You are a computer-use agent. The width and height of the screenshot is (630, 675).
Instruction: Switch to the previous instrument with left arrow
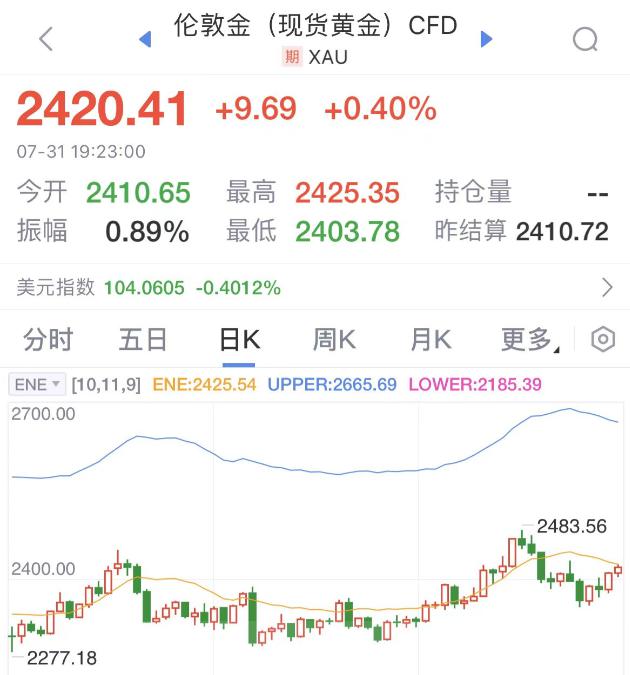click(x=145, y=39)
